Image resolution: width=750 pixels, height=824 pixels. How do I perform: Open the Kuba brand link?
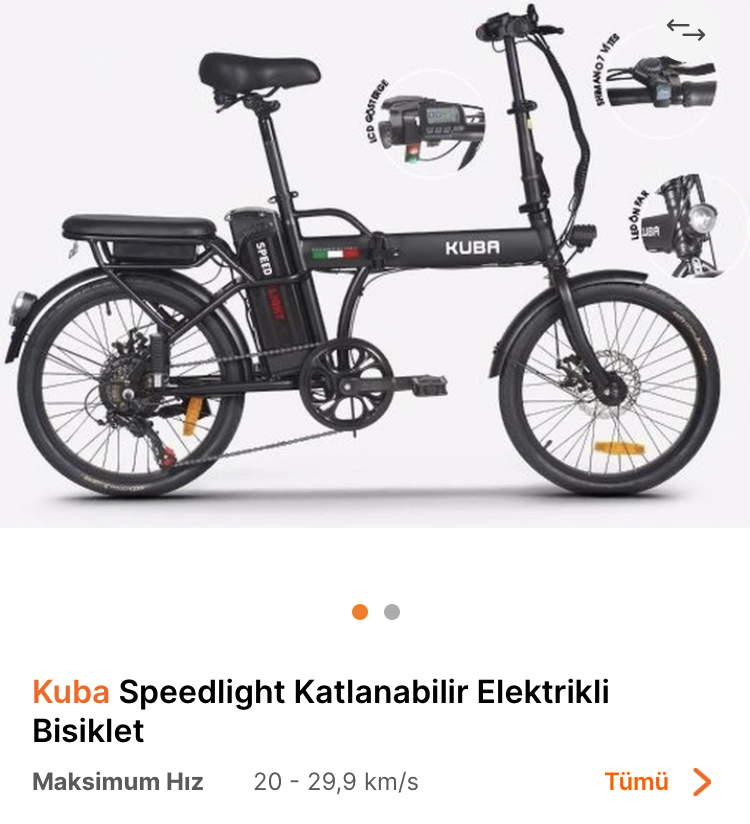[71, 691]
